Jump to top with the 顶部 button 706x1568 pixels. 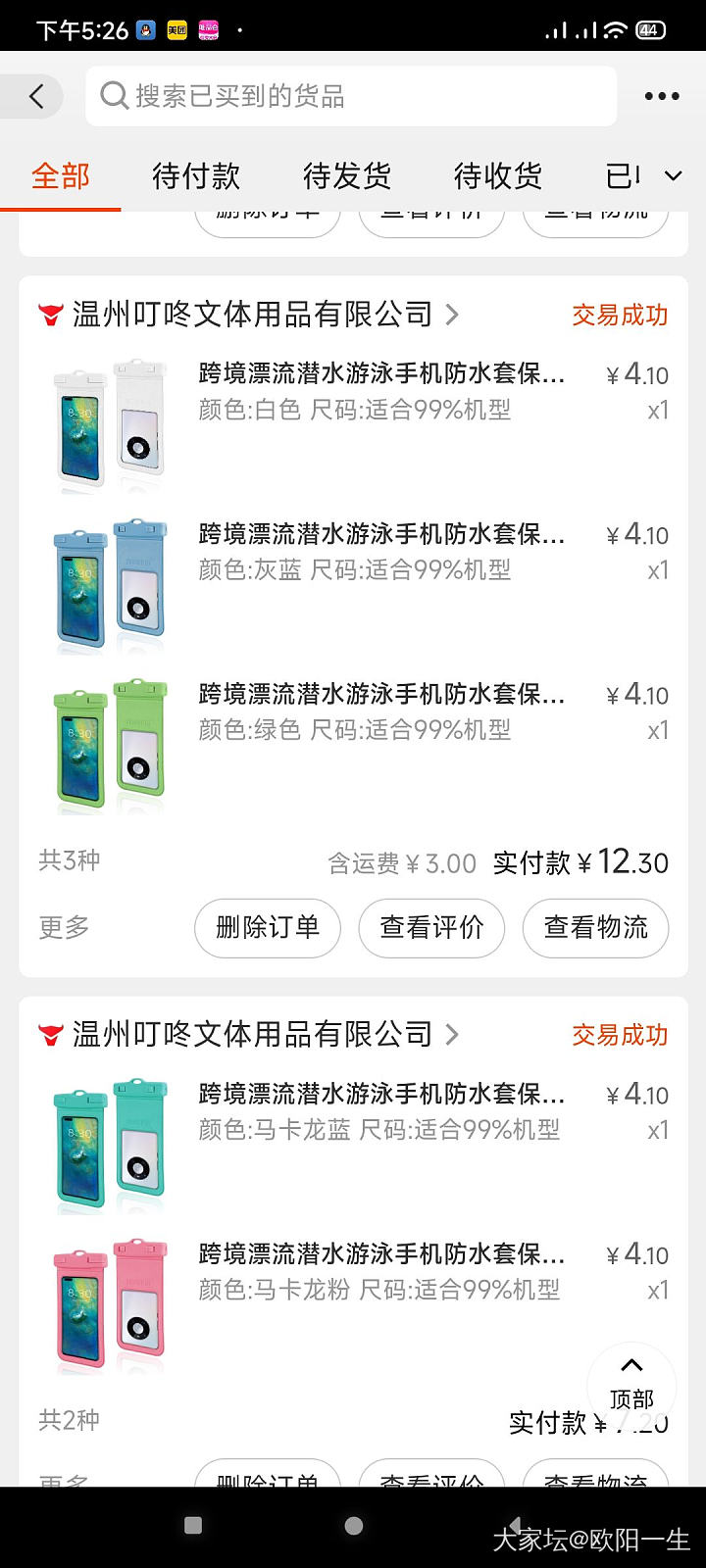click(631, 1384)
